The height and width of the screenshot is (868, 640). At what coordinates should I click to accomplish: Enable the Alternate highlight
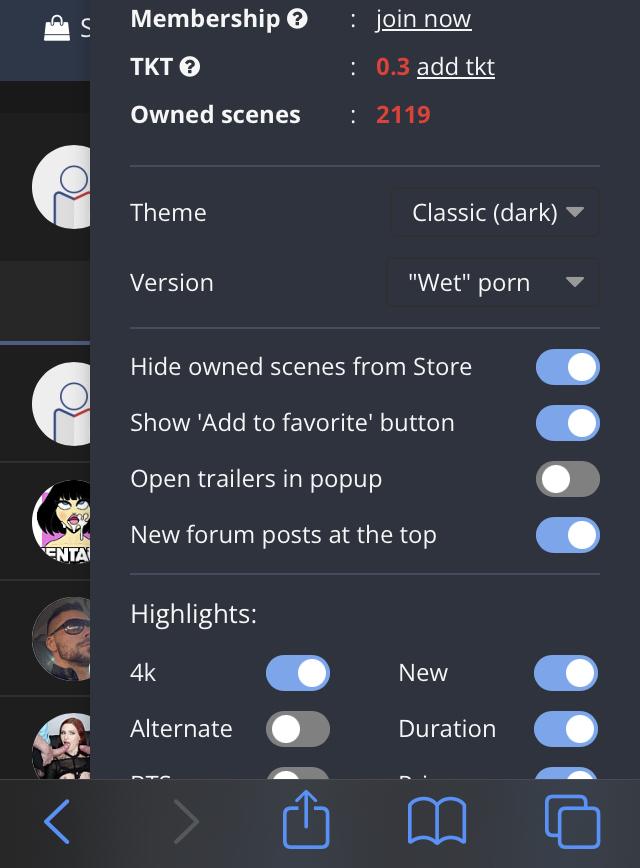click(297, 729)
